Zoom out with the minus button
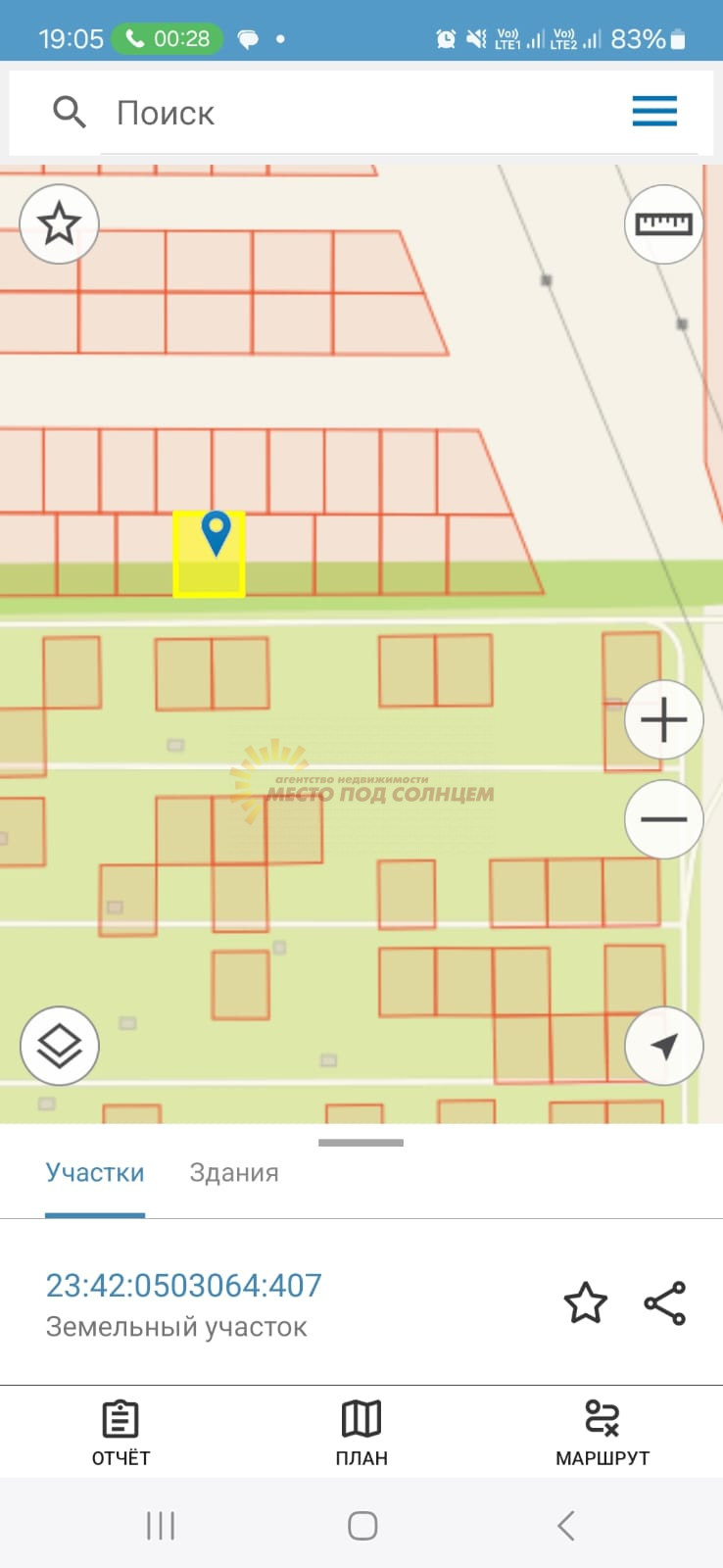 tap(663, 819)
